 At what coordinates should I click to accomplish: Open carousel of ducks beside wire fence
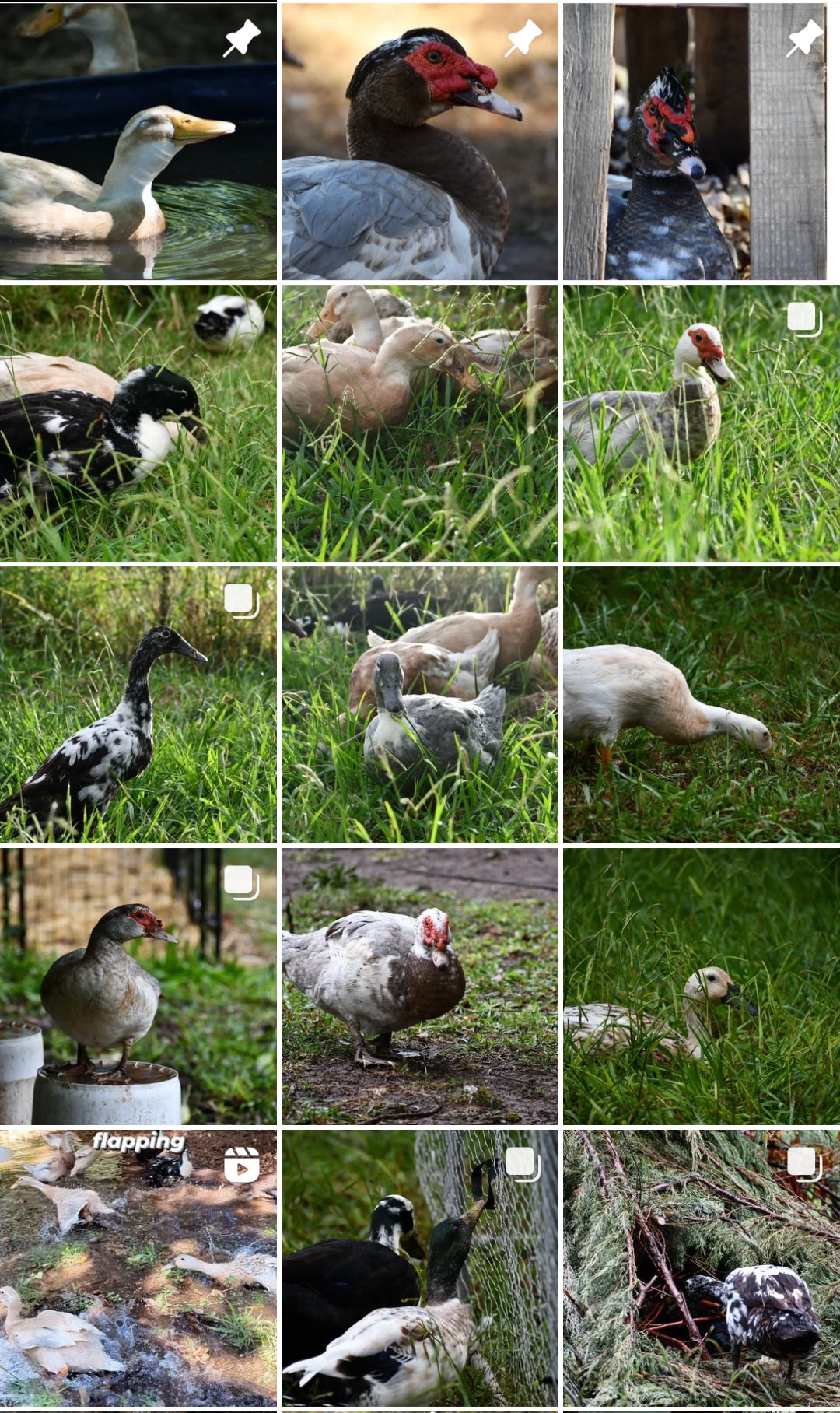click(x=419, y=1268)
